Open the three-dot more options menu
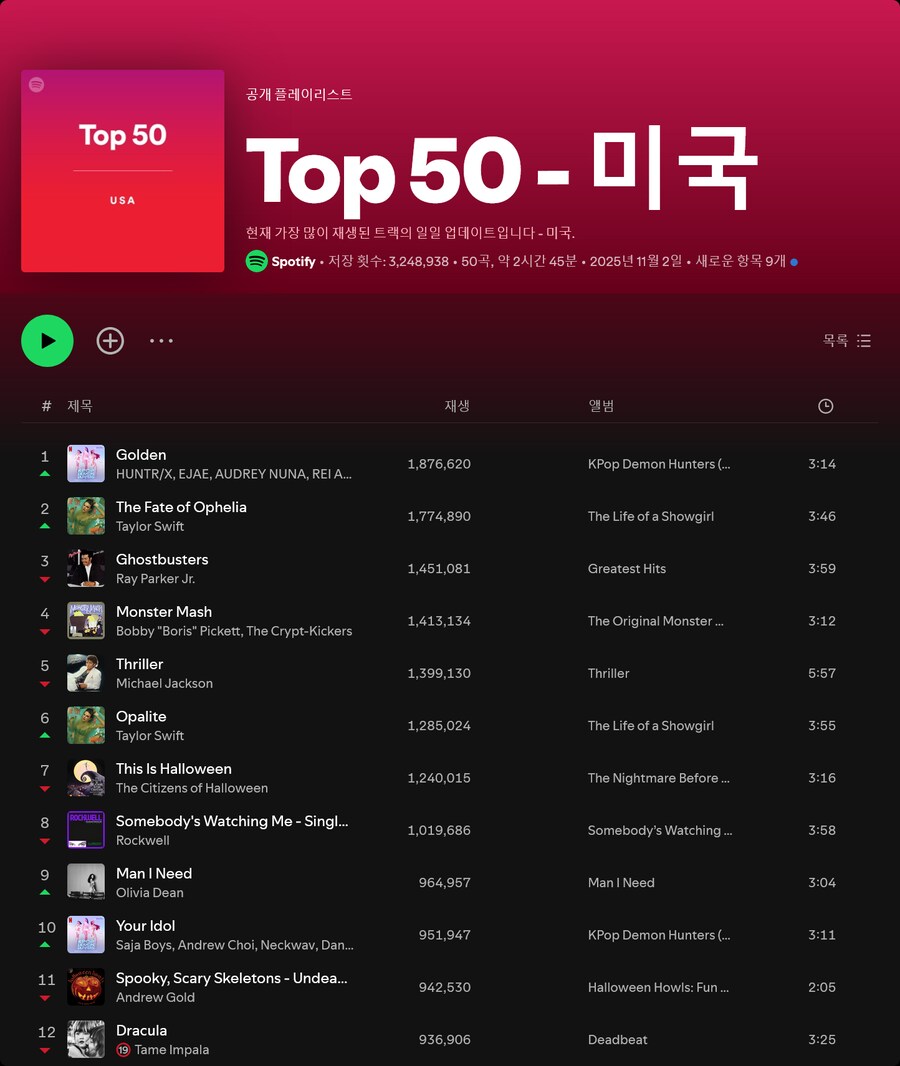The image size is (900, 1066). (x=161, y=341)
